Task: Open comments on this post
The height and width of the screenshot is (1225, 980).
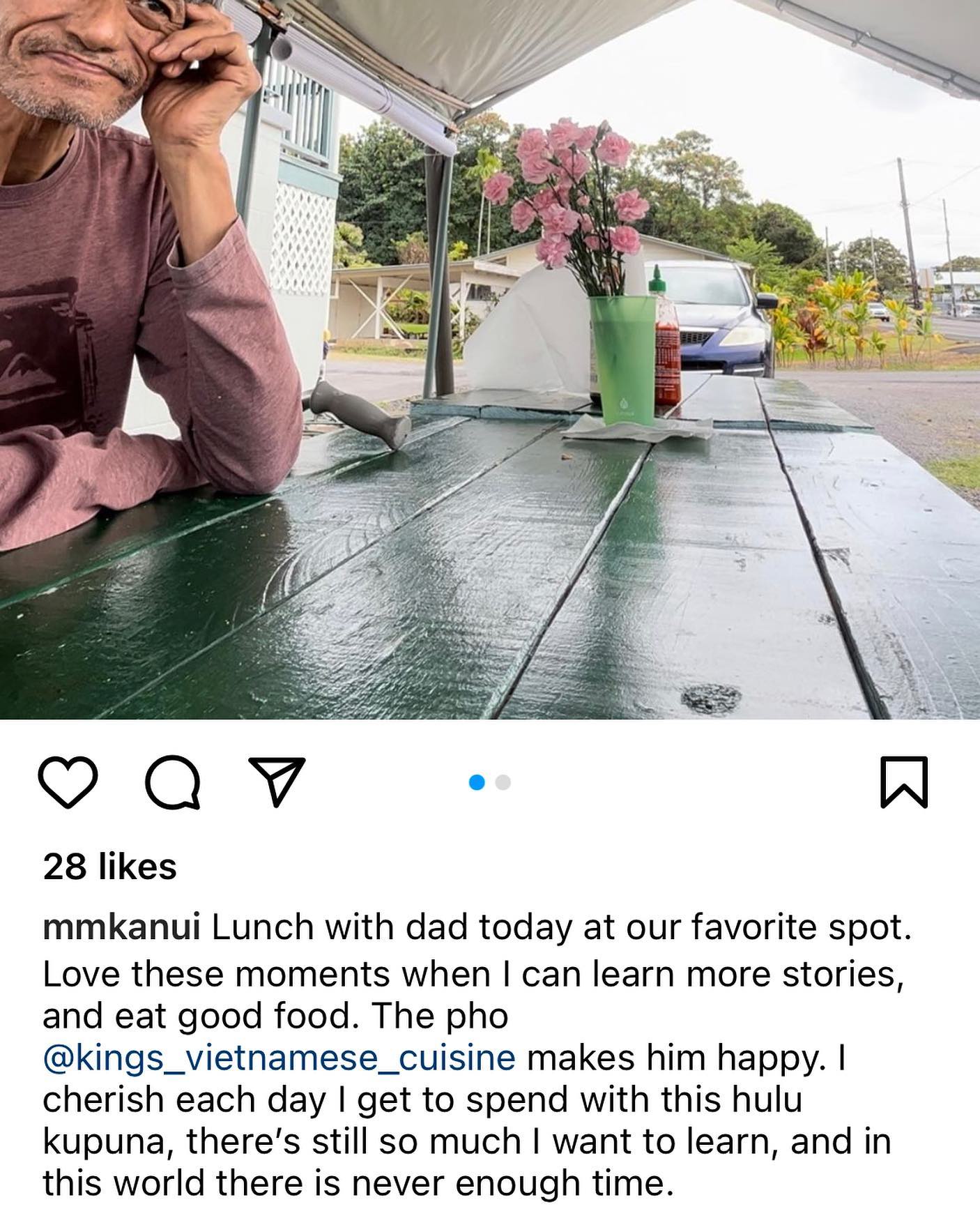Action: coord(172,782)
